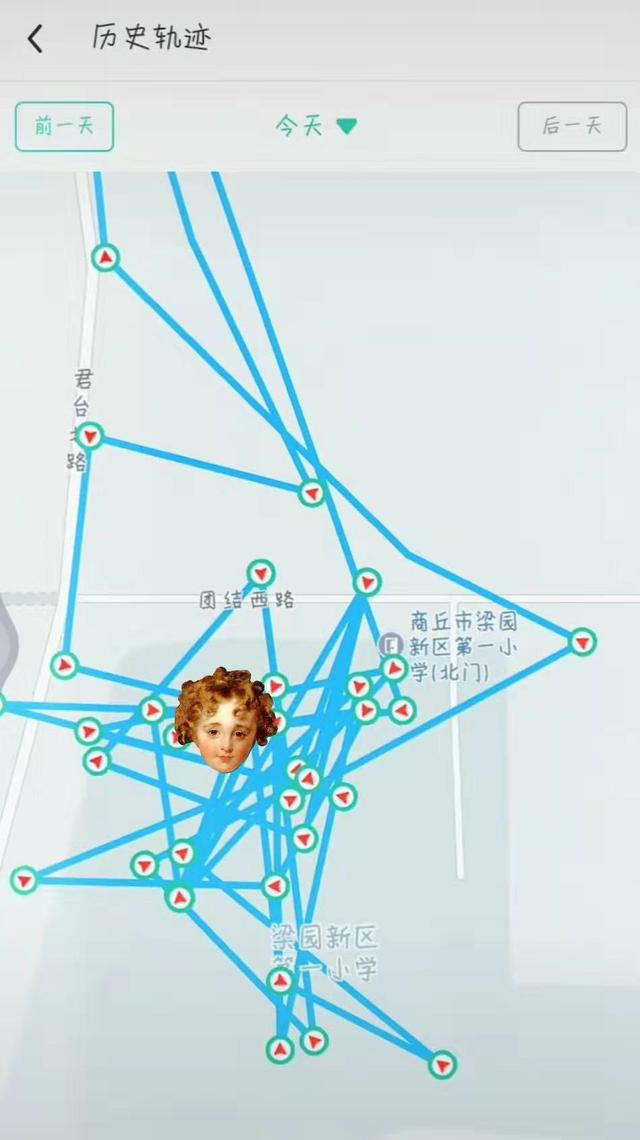640x1140 pixels.
Task: Open the 今天 date dropdown
Action: click(x=316, y=127)
